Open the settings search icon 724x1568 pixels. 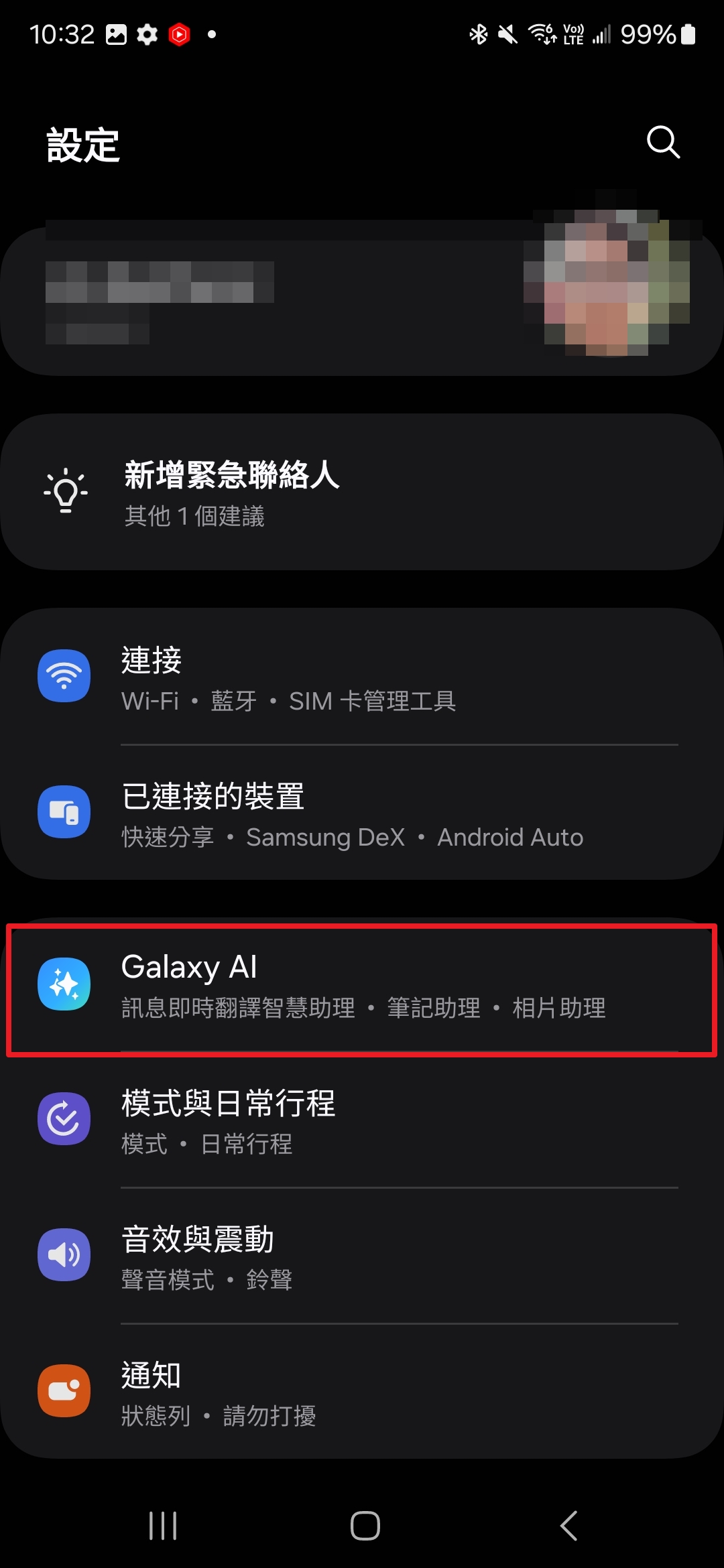click(x=663, y=141)
